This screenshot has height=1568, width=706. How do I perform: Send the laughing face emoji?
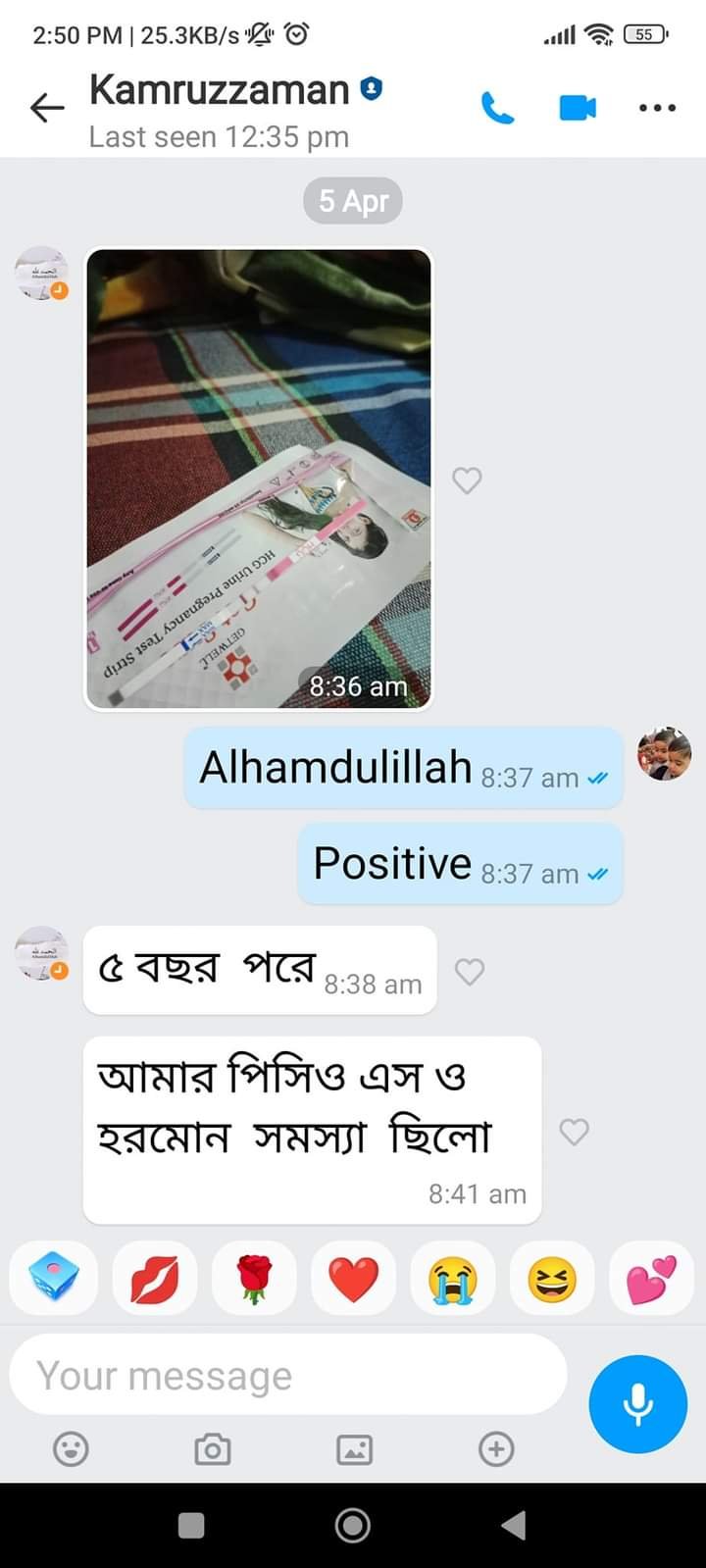552,1279
